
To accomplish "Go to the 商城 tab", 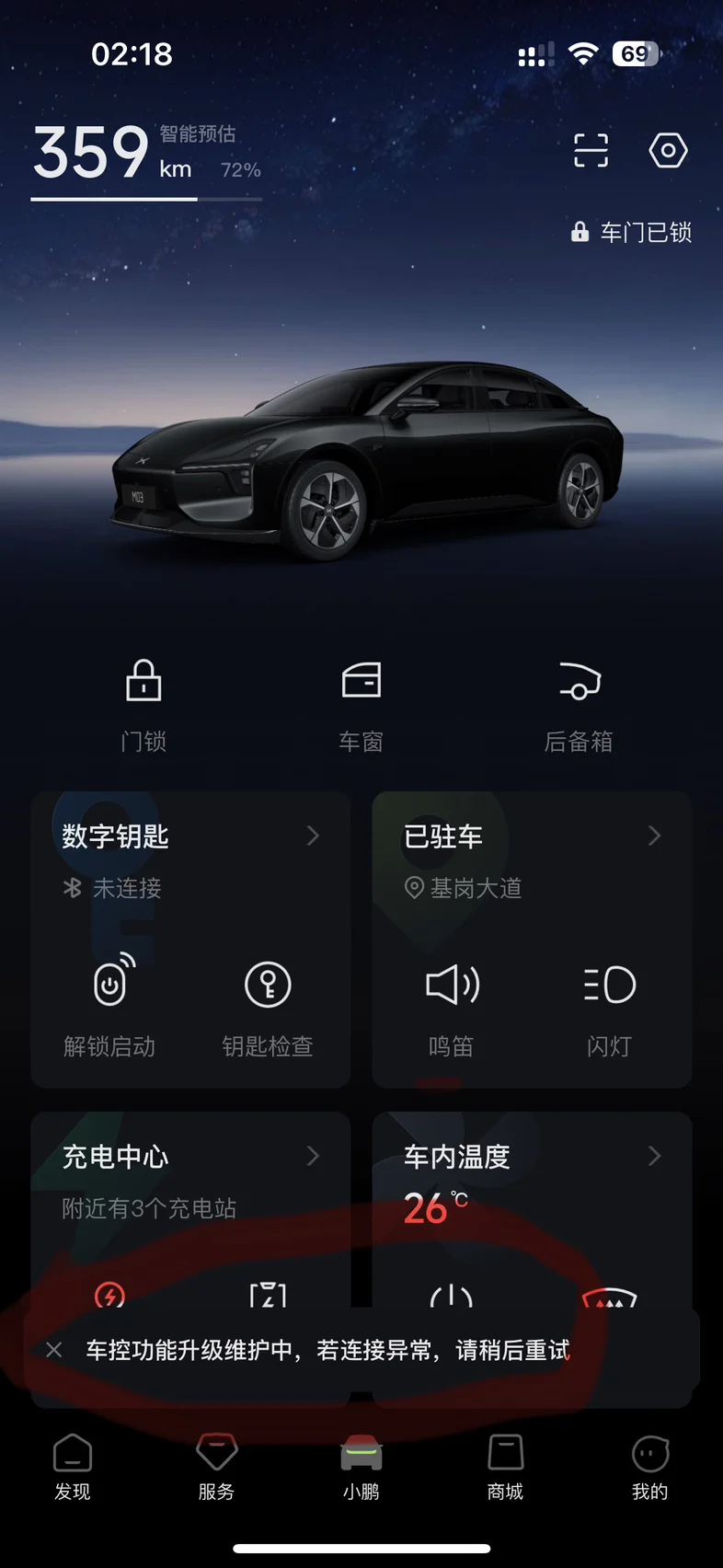I will click(x=505, y=1468).
